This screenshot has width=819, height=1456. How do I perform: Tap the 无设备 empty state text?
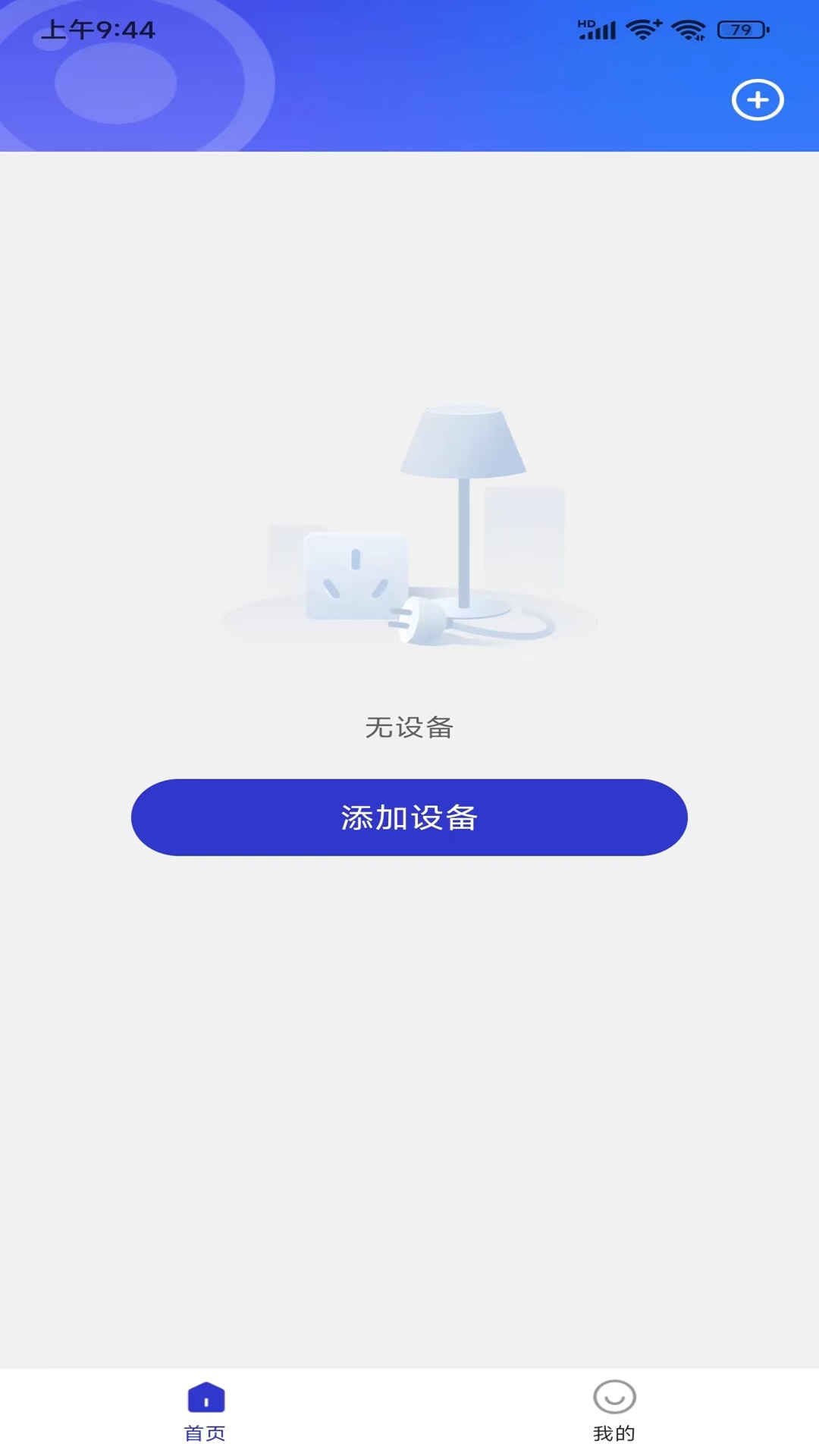tap(409, 726)
